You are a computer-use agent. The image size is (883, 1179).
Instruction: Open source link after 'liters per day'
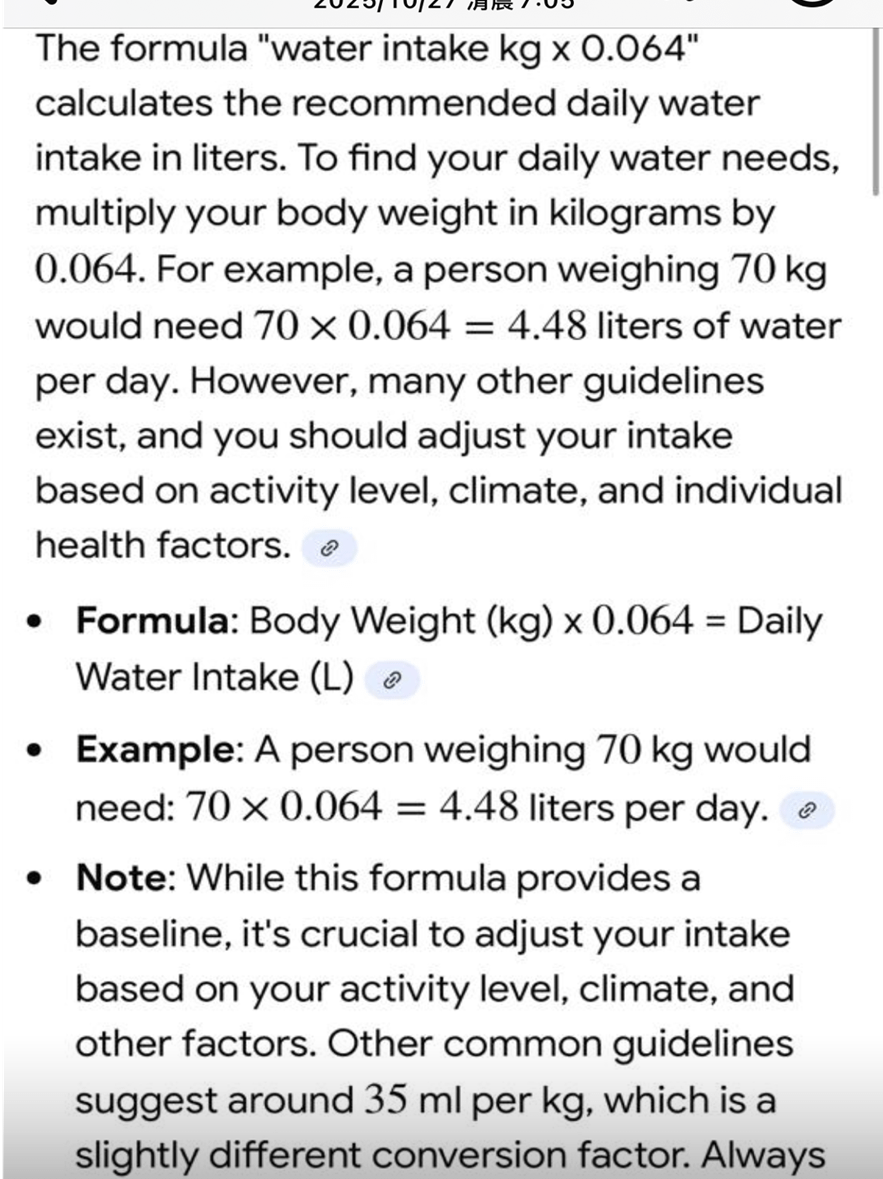click(x=806, y=811)
